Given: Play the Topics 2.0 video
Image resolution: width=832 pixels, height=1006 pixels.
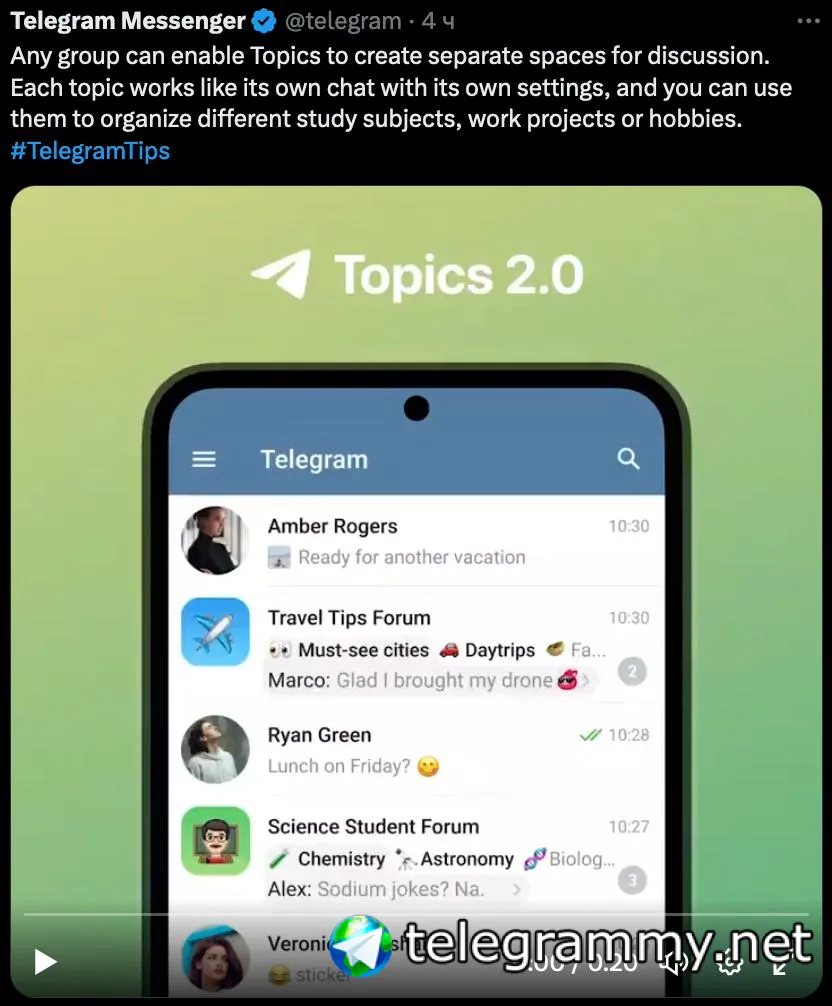Looking at the screenshot, I should point(45,962).
